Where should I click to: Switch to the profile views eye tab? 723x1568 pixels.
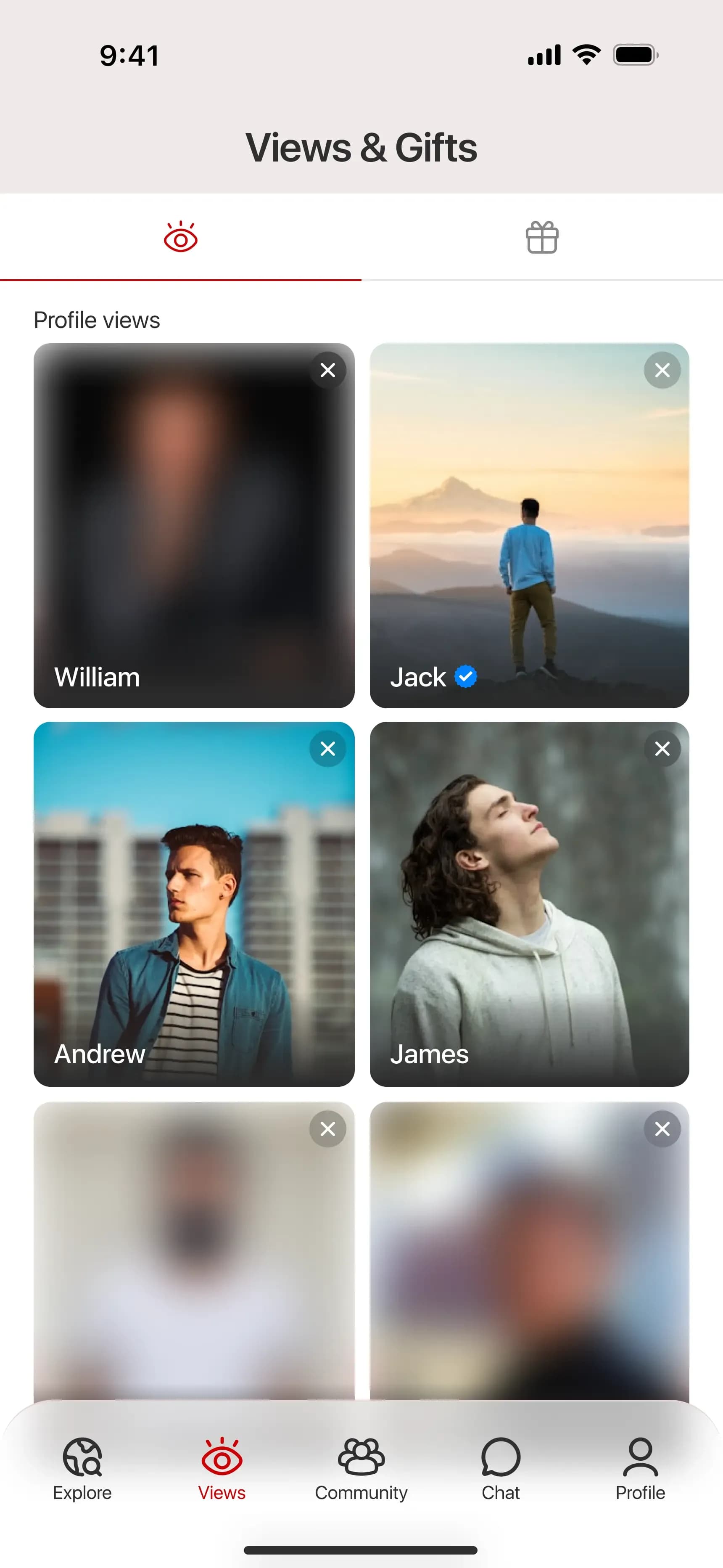(x=180, y=237)
